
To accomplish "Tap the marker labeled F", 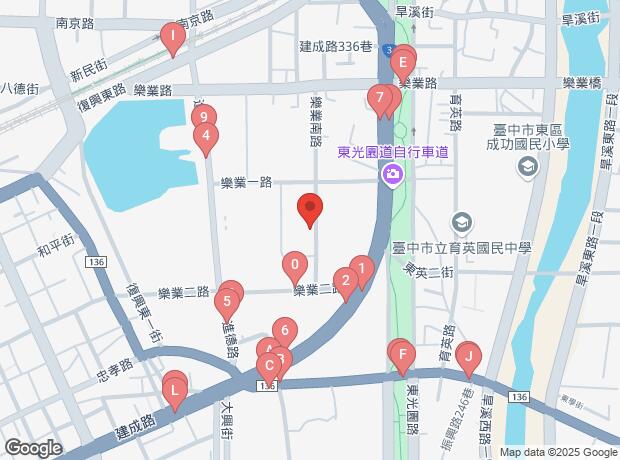I will [402, 353].
